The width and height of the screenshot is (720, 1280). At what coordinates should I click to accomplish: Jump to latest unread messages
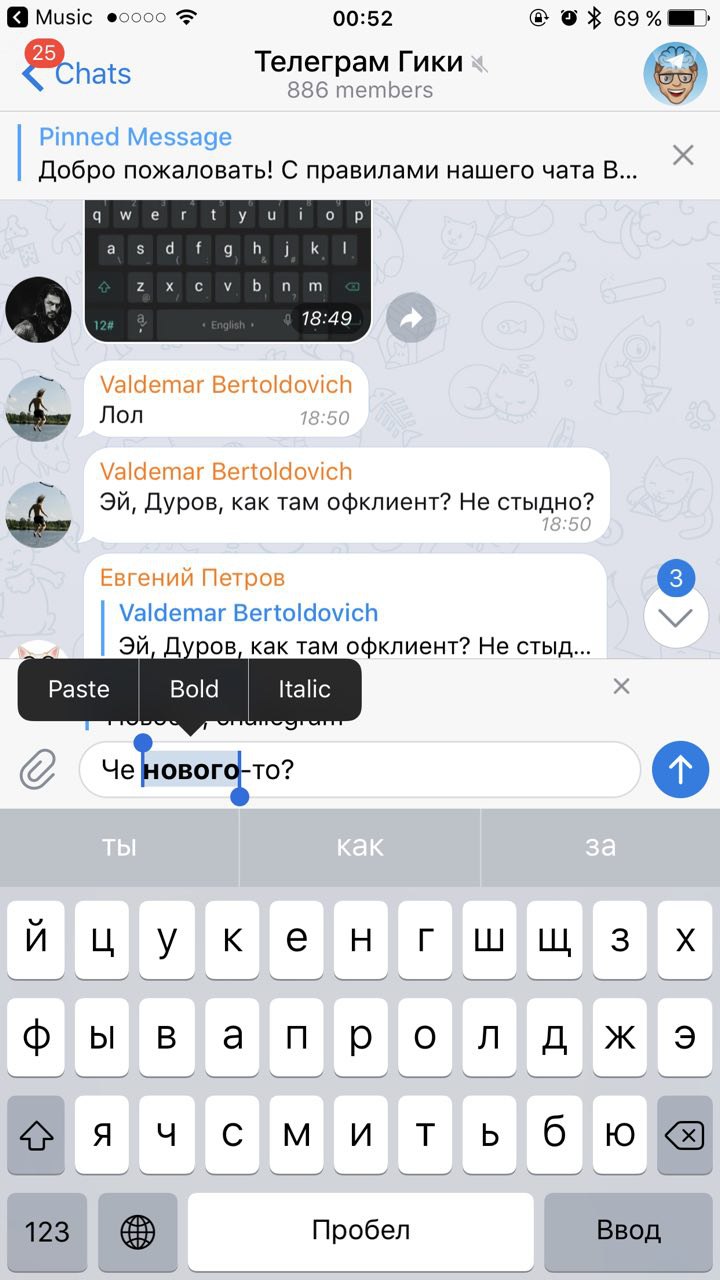click(x=676, y=617)
